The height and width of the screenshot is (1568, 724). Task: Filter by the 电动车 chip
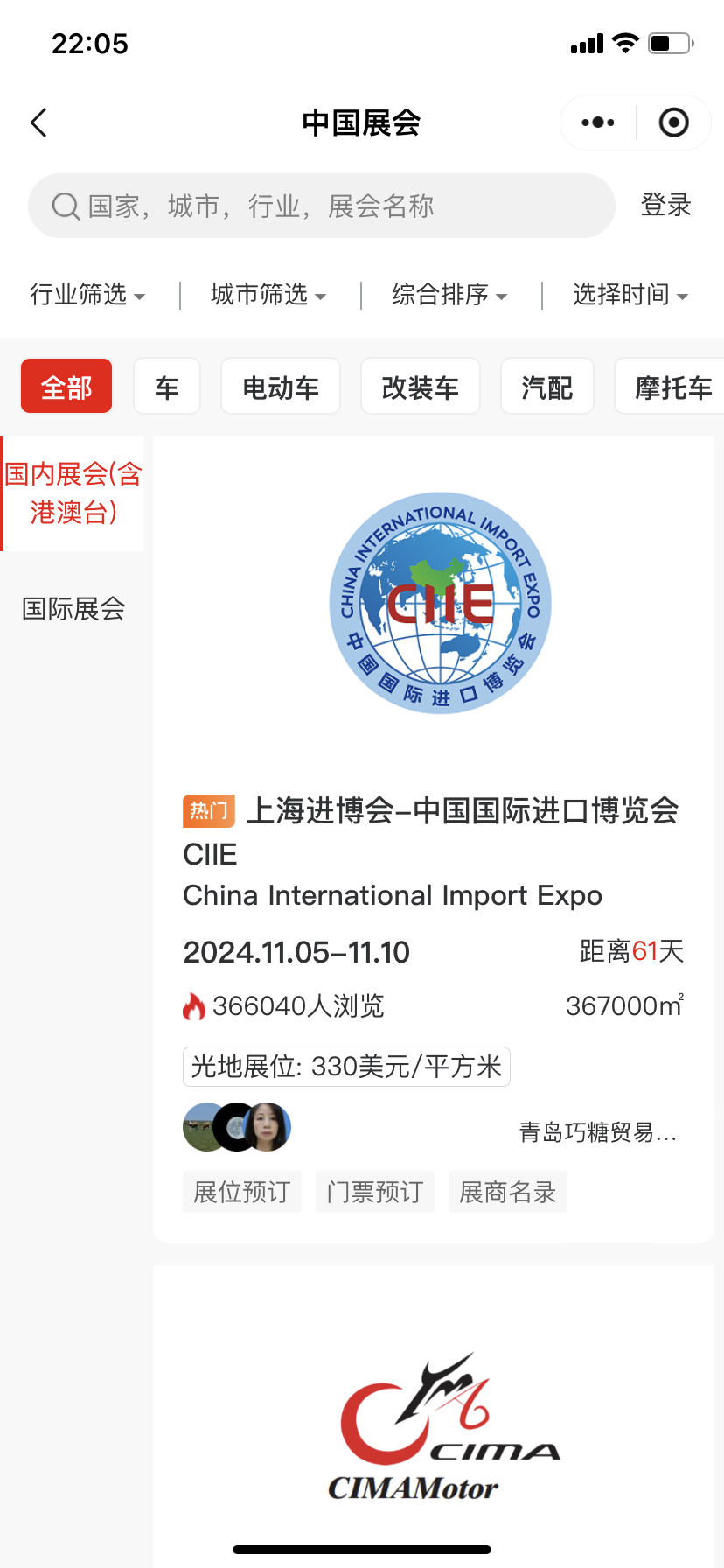(x=280, y=387)
